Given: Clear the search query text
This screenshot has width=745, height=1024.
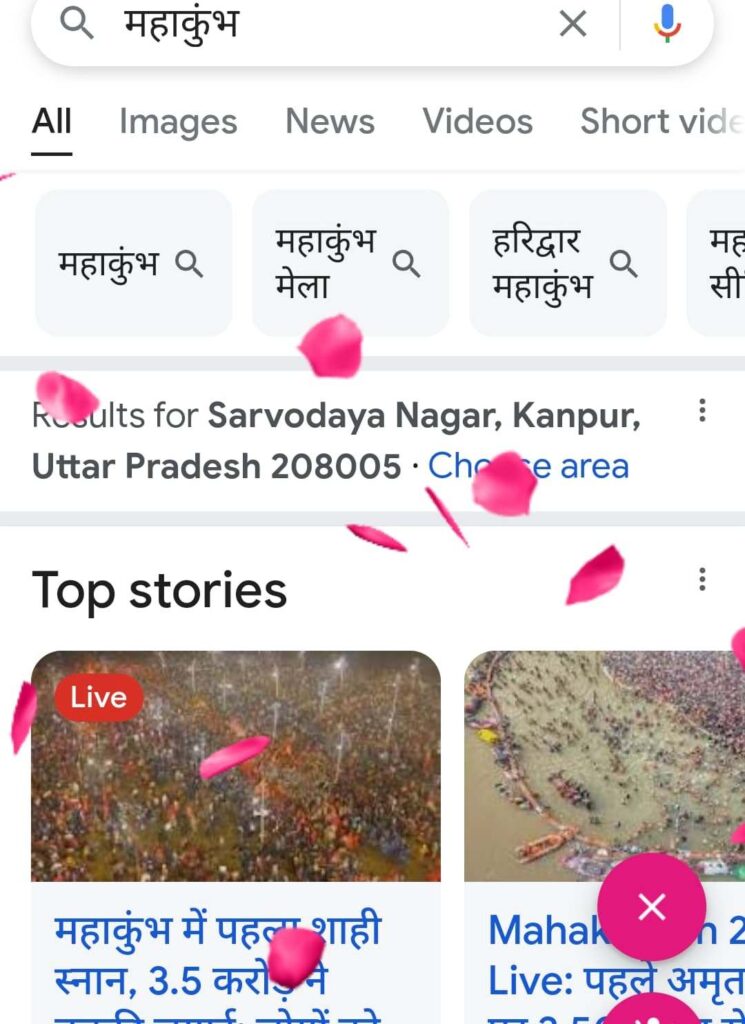Looking at the screenshot, I should pyautogui.click(x=573, y=24).
